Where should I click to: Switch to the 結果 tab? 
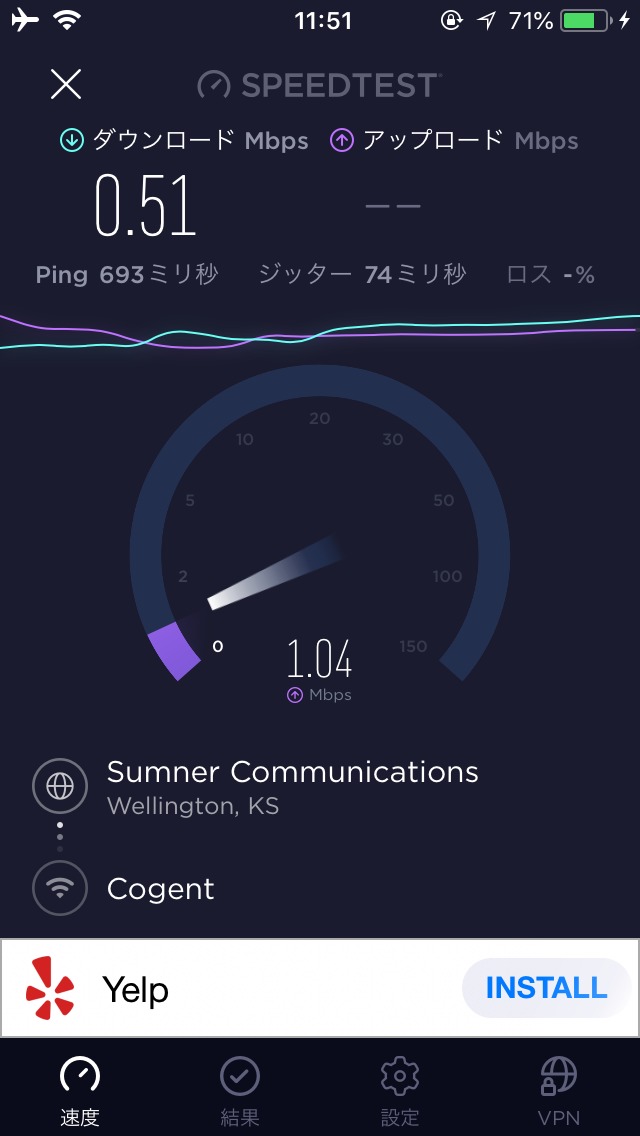click(x=240, y=1092)
